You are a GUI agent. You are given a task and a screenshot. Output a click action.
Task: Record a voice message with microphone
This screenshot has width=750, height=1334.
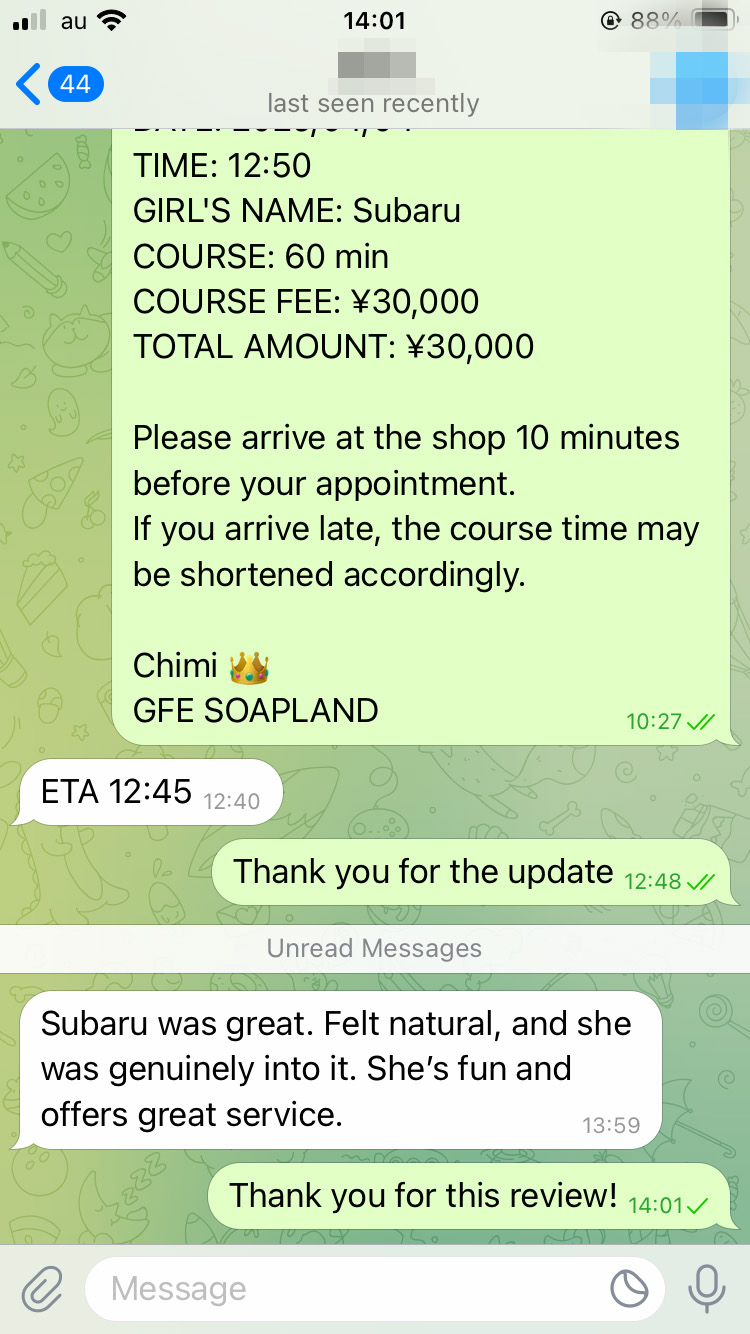pos(707,1290)
